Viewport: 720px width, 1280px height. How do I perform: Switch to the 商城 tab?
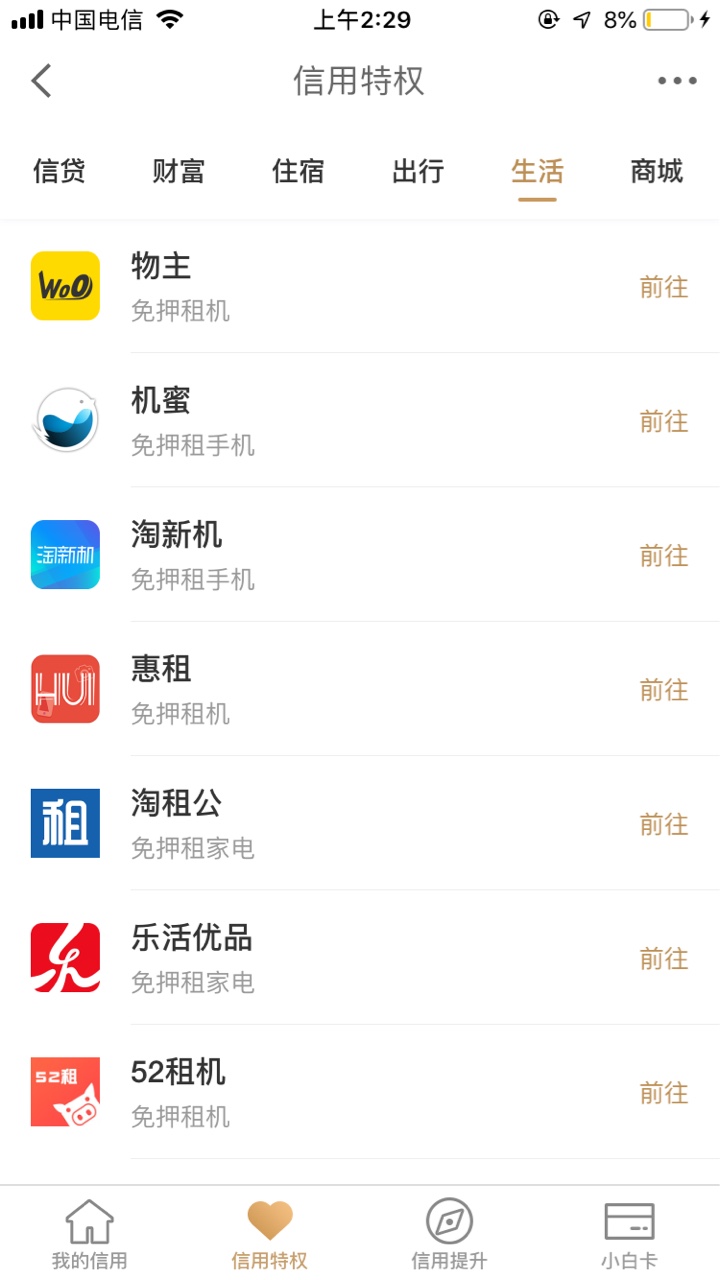click(x=657, y=171)
